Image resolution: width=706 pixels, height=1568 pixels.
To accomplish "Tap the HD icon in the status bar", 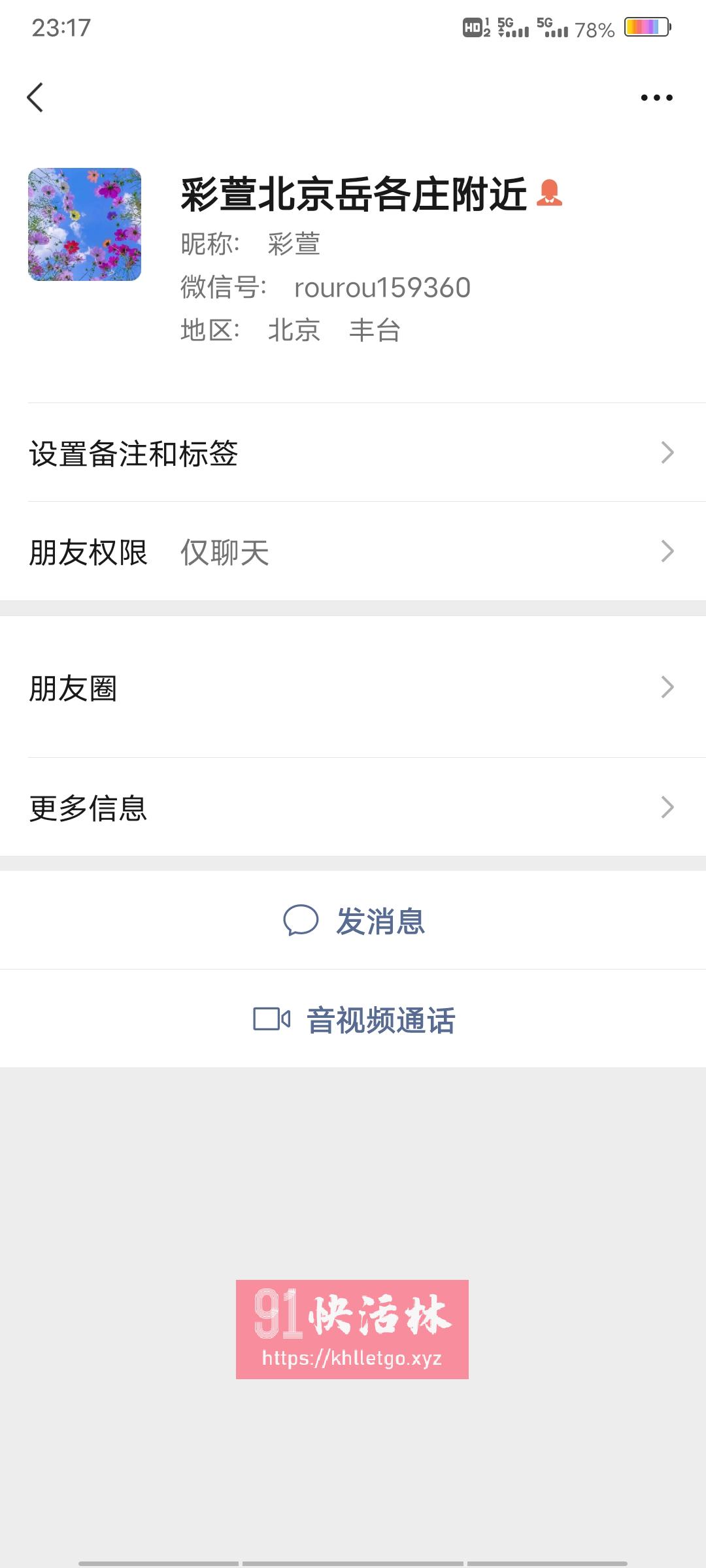I will [473, 27].
